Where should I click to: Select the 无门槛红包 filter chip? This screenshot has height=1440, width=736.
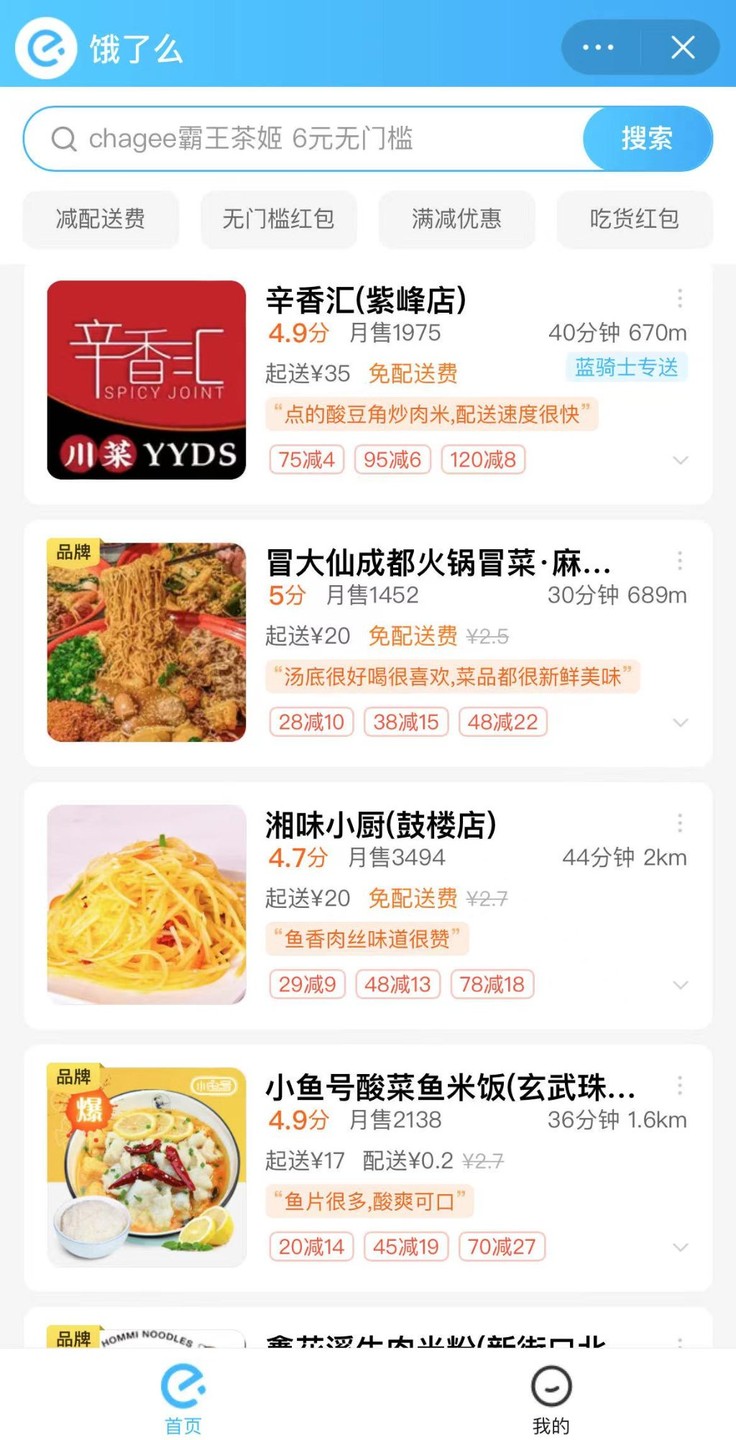coord(278,219)
